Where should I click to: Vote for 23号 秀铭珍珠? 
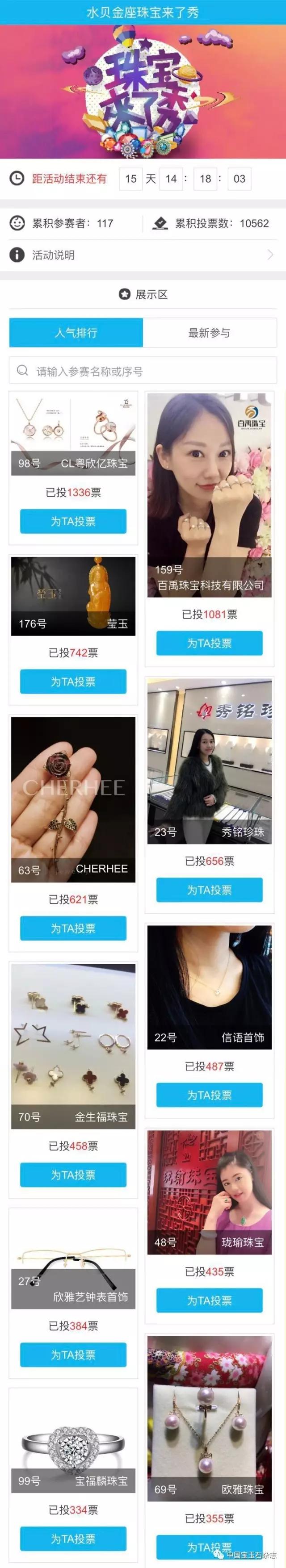coord(209,890)
